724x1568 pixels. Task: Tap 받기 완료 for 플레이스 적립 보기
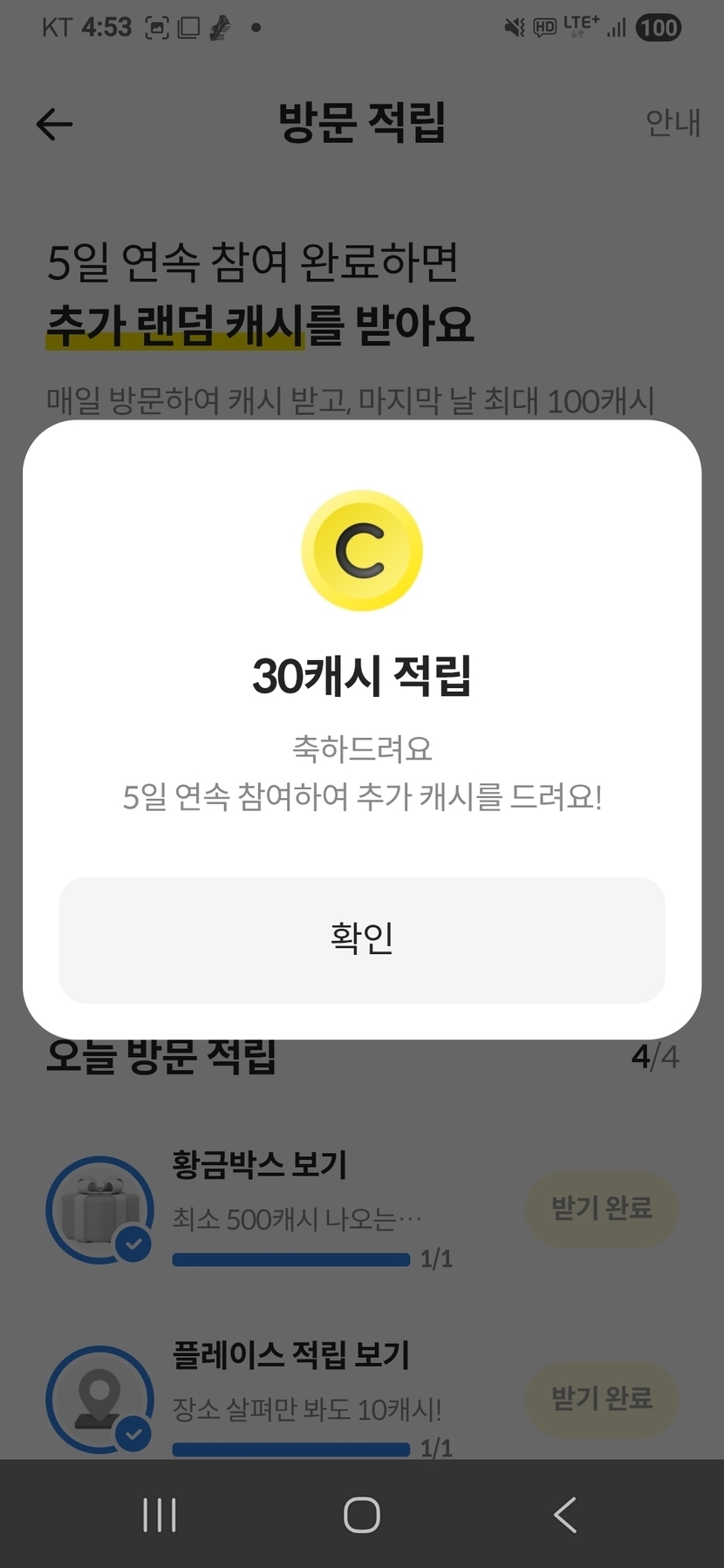[602, 1399]
